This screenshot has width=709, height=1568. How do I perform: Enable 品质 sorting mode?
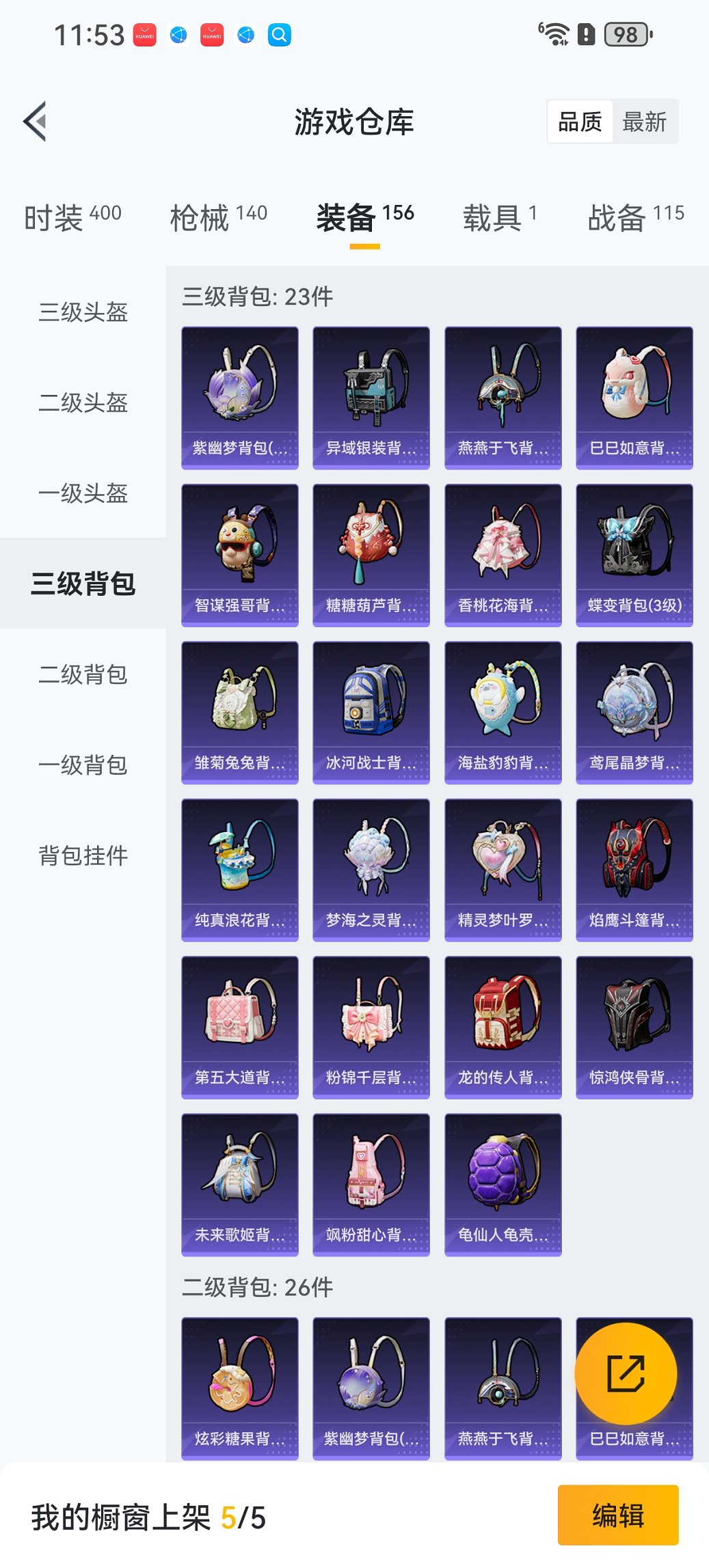pos(582,122)
